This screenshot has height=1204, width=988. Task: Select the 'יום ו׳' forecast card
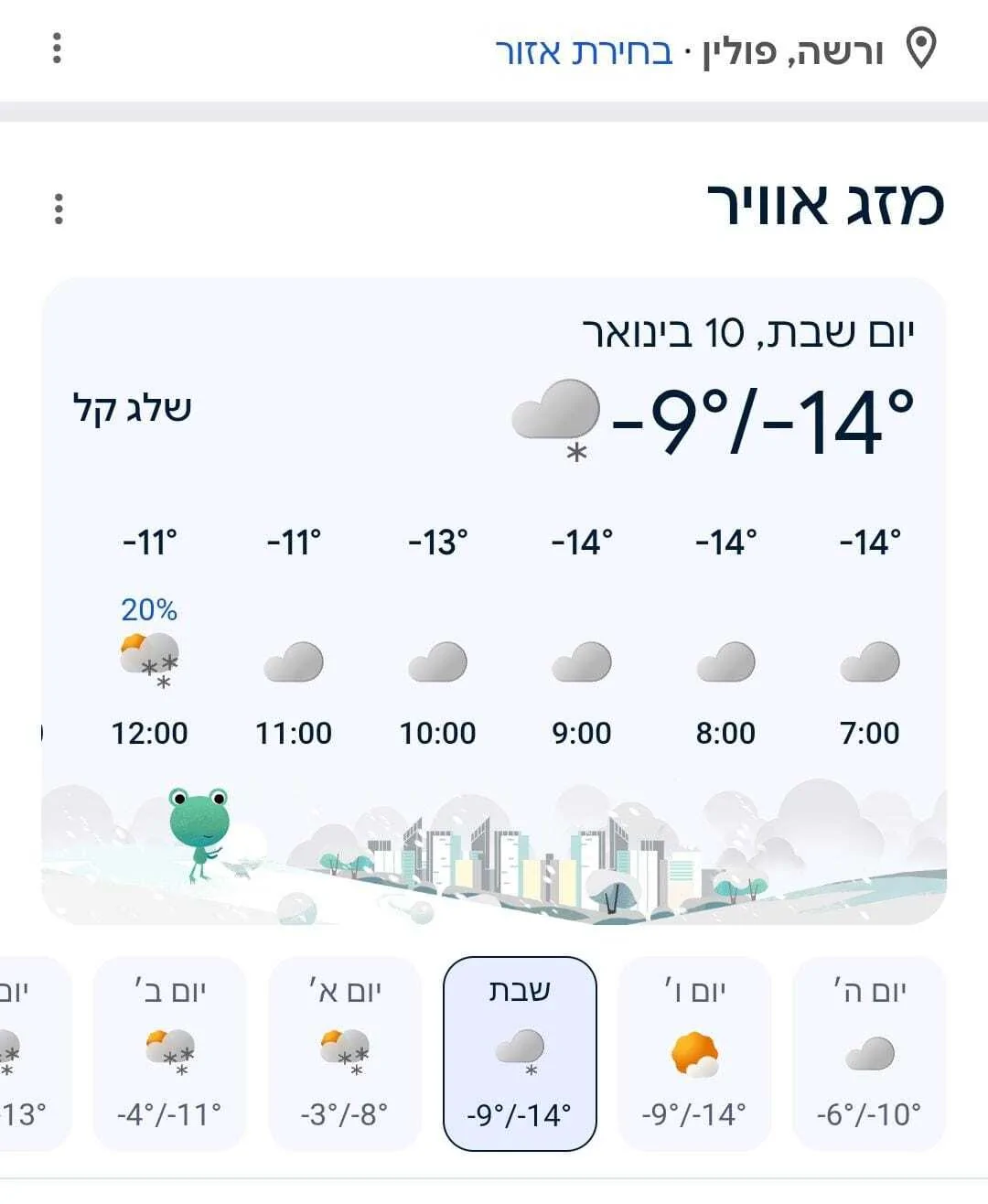[x=694, y=1053]
